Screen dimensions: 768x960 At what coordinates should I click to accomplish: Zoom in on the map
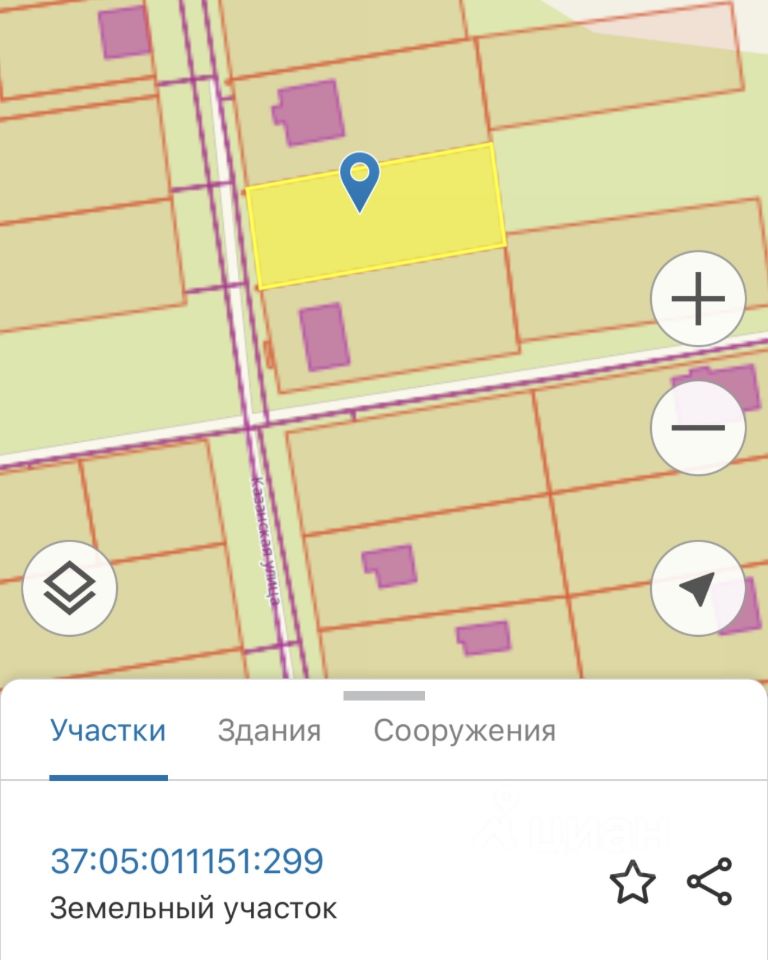pyautogui.click(x=698, y=299)
